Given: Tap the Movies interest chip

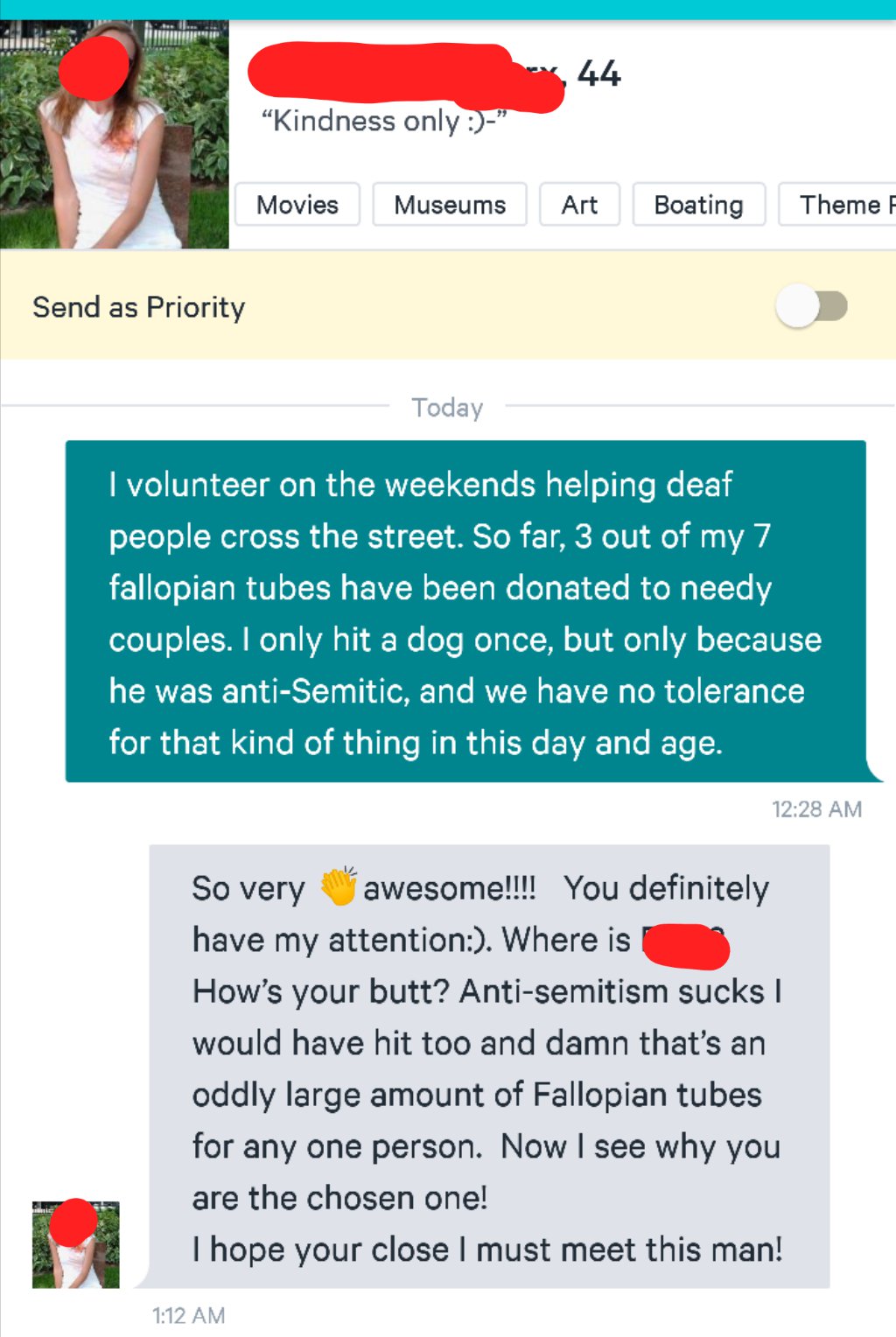Looking at the screenshot, I should click(297, 205).
